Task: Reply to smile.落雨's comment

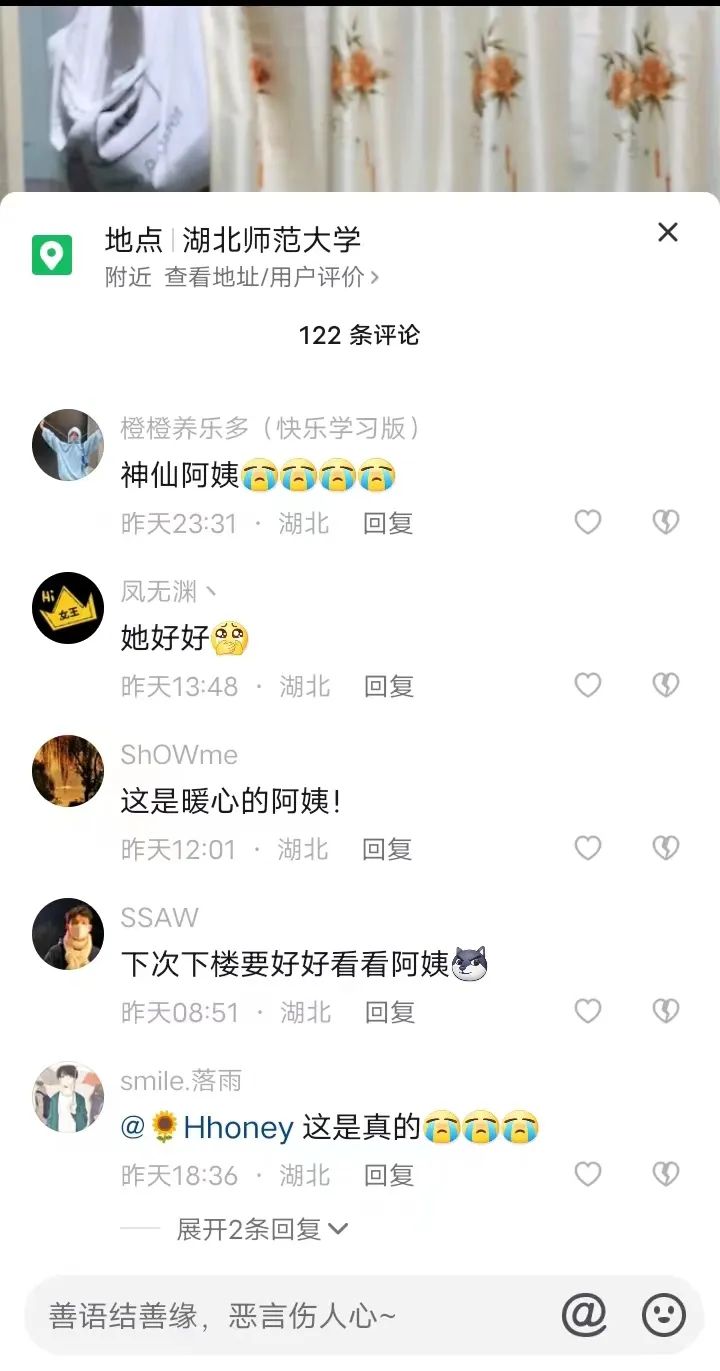Action: coord(388,1175)
